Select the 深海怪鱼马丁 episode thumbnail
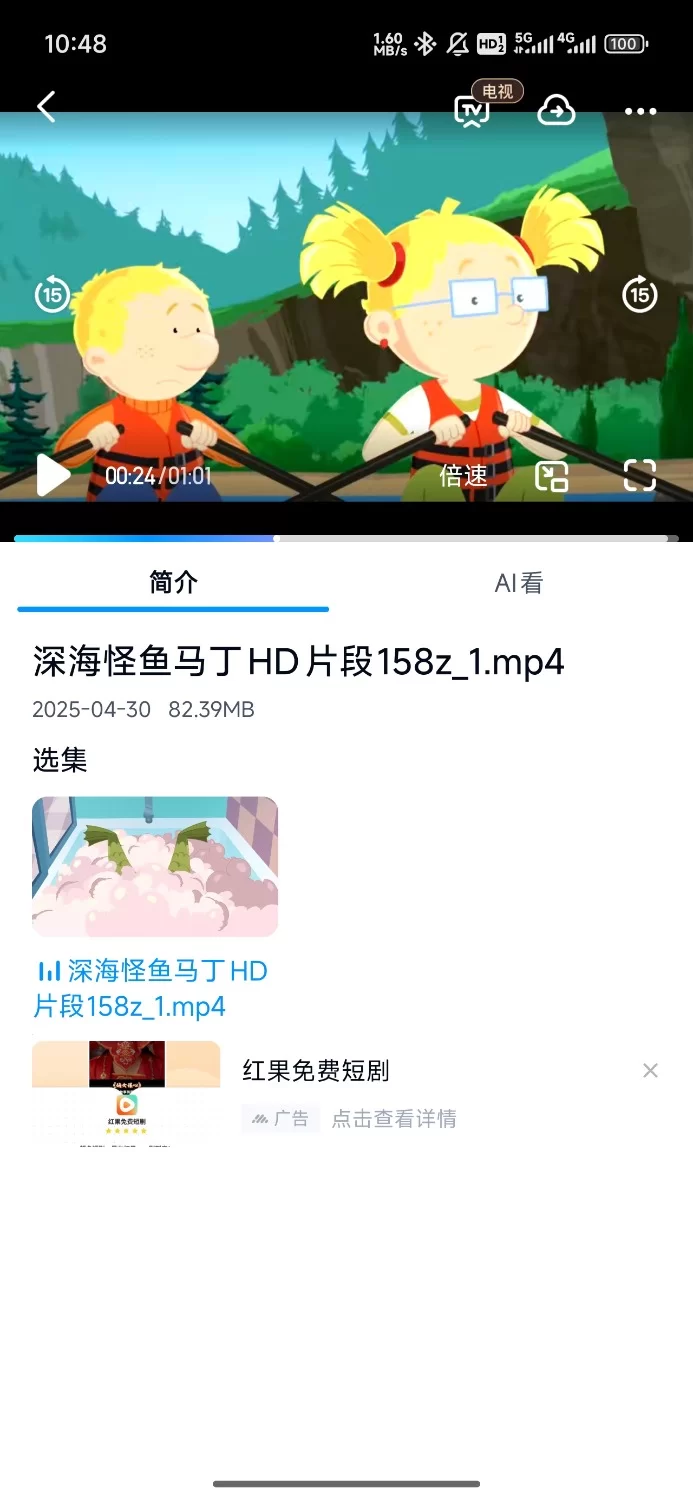This screenshot has width=693, height=1500. (155, 866)
